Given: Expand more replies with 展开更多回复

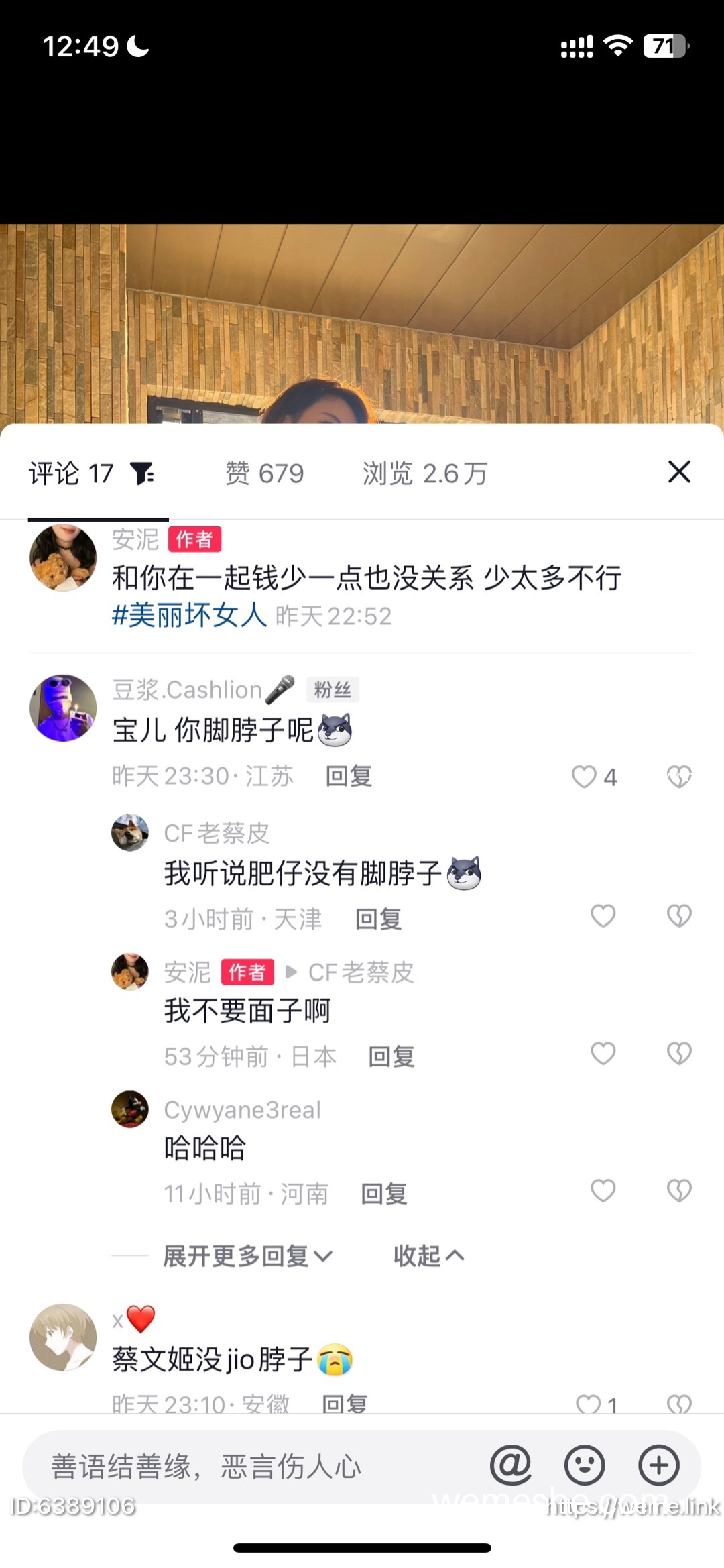Looking at the screenshot, I should [248, 1255].
